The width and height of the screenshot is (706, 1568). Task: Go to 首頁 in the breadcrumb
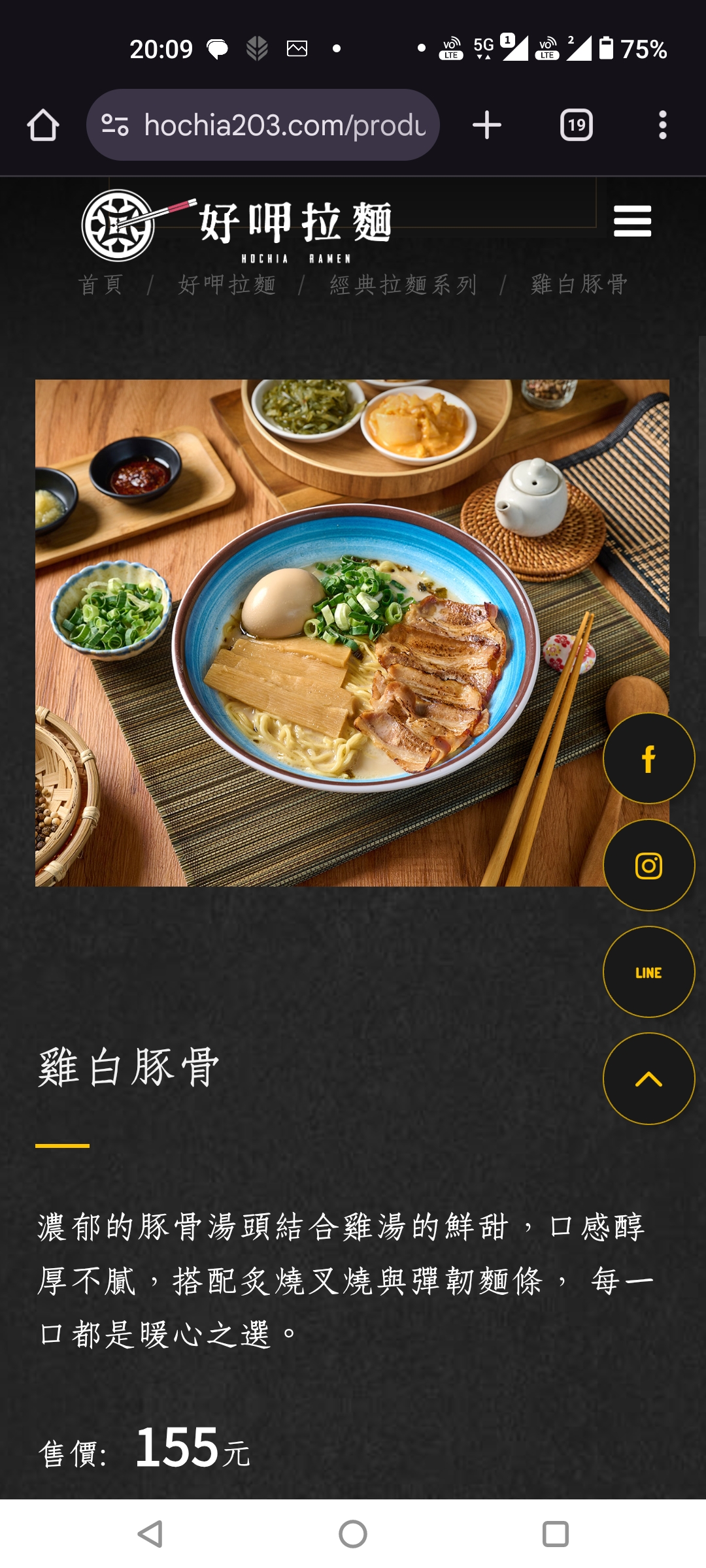(101, 285)
